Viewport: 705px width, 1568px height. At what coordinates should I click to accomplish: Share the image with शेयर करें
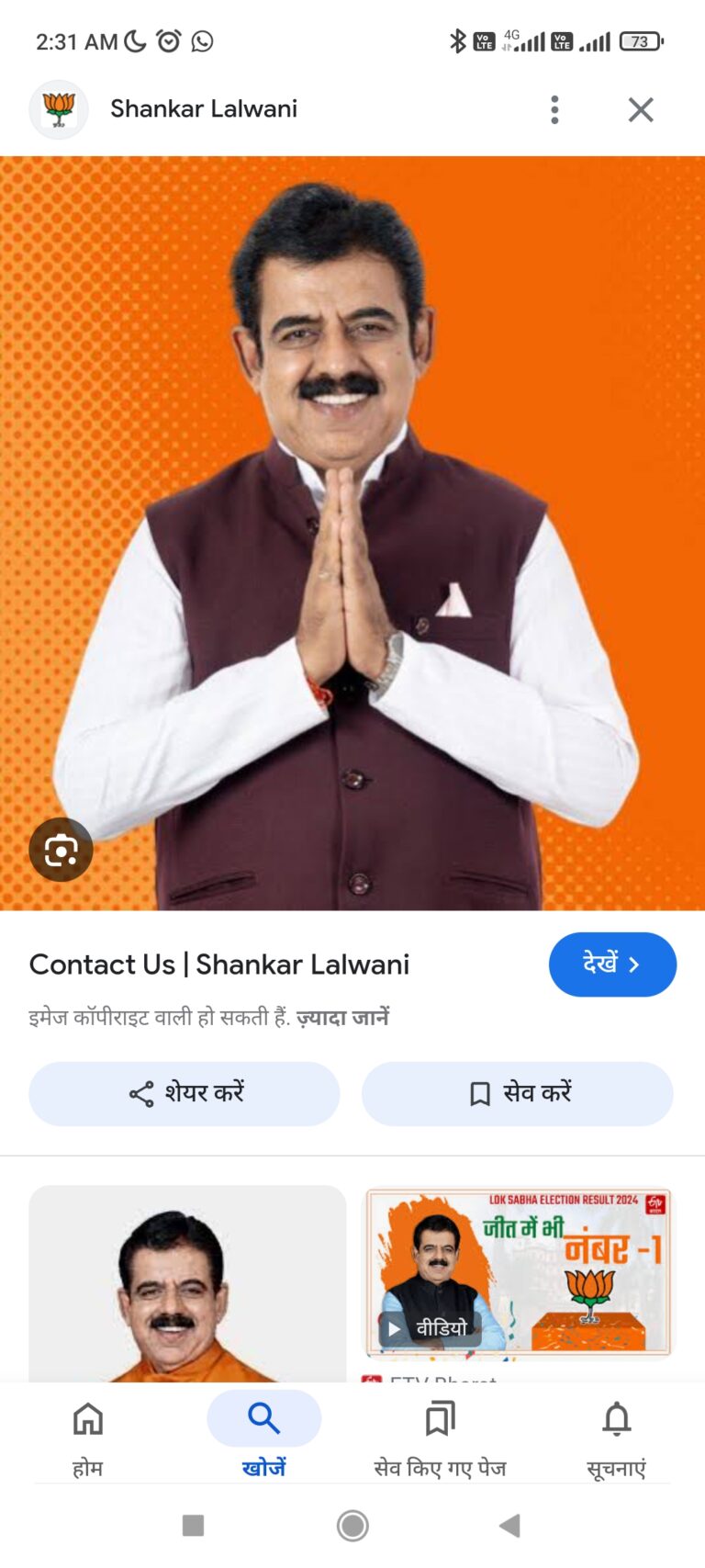click(x=185, y=1093)
